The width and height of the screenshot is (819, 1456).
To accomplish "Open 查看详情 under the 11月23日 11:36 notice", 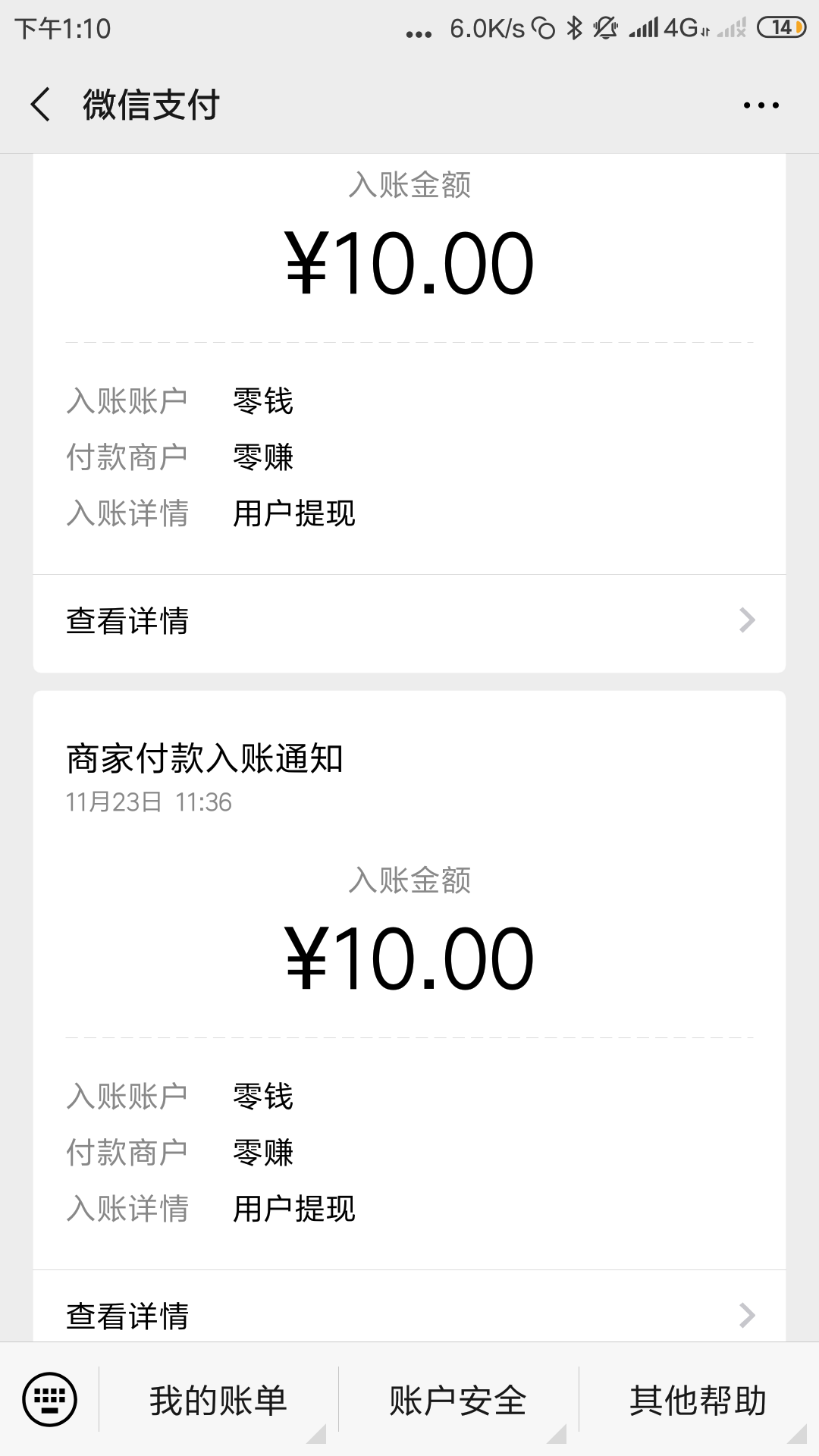I will pyautogui.click(x=409, y=1306).
